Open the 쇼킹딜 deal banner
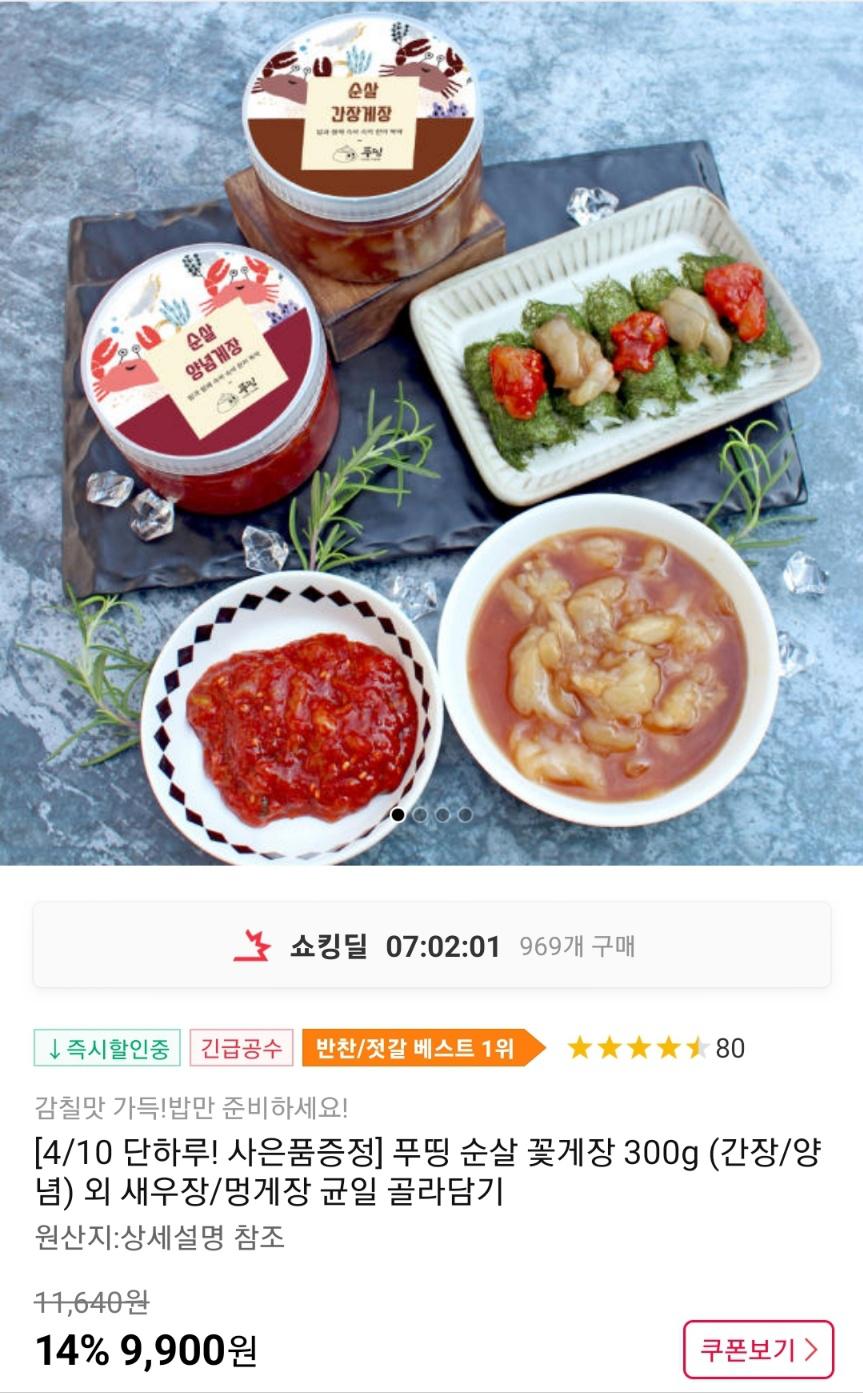 [x=431, y=945]
